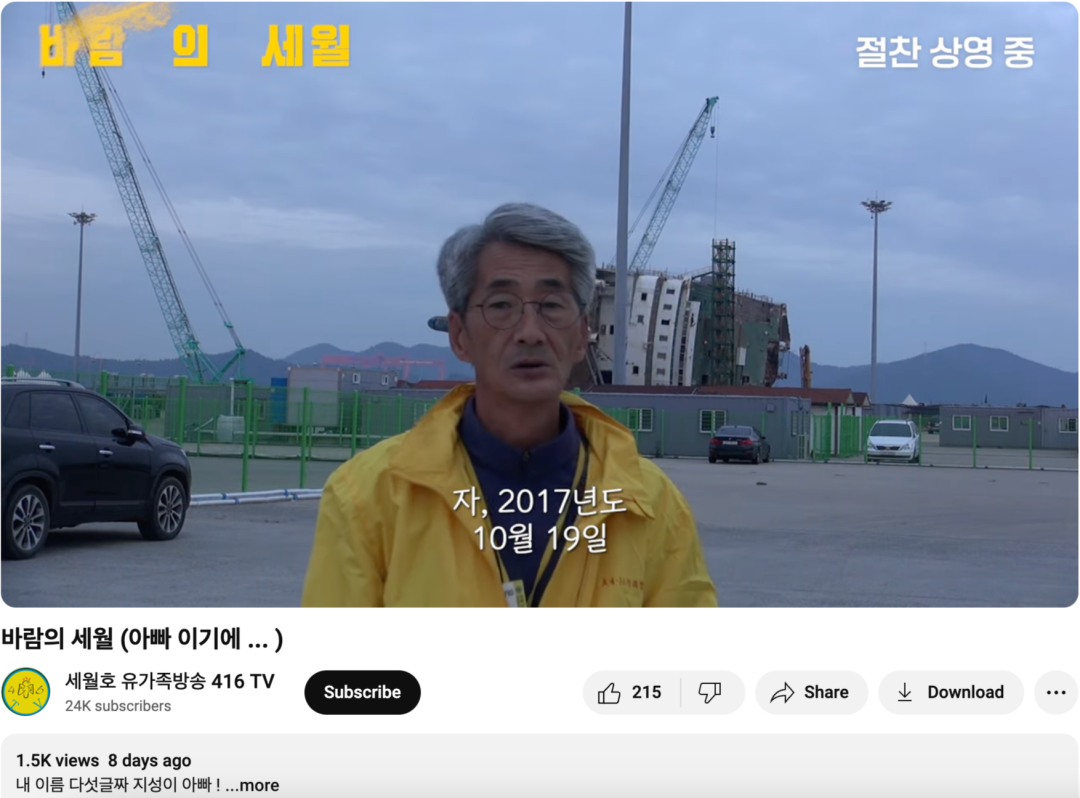Screen dimensions: 1080x798
Task: Subscribe to 세월호 유가족방송 416 TV
Action: 362,692
